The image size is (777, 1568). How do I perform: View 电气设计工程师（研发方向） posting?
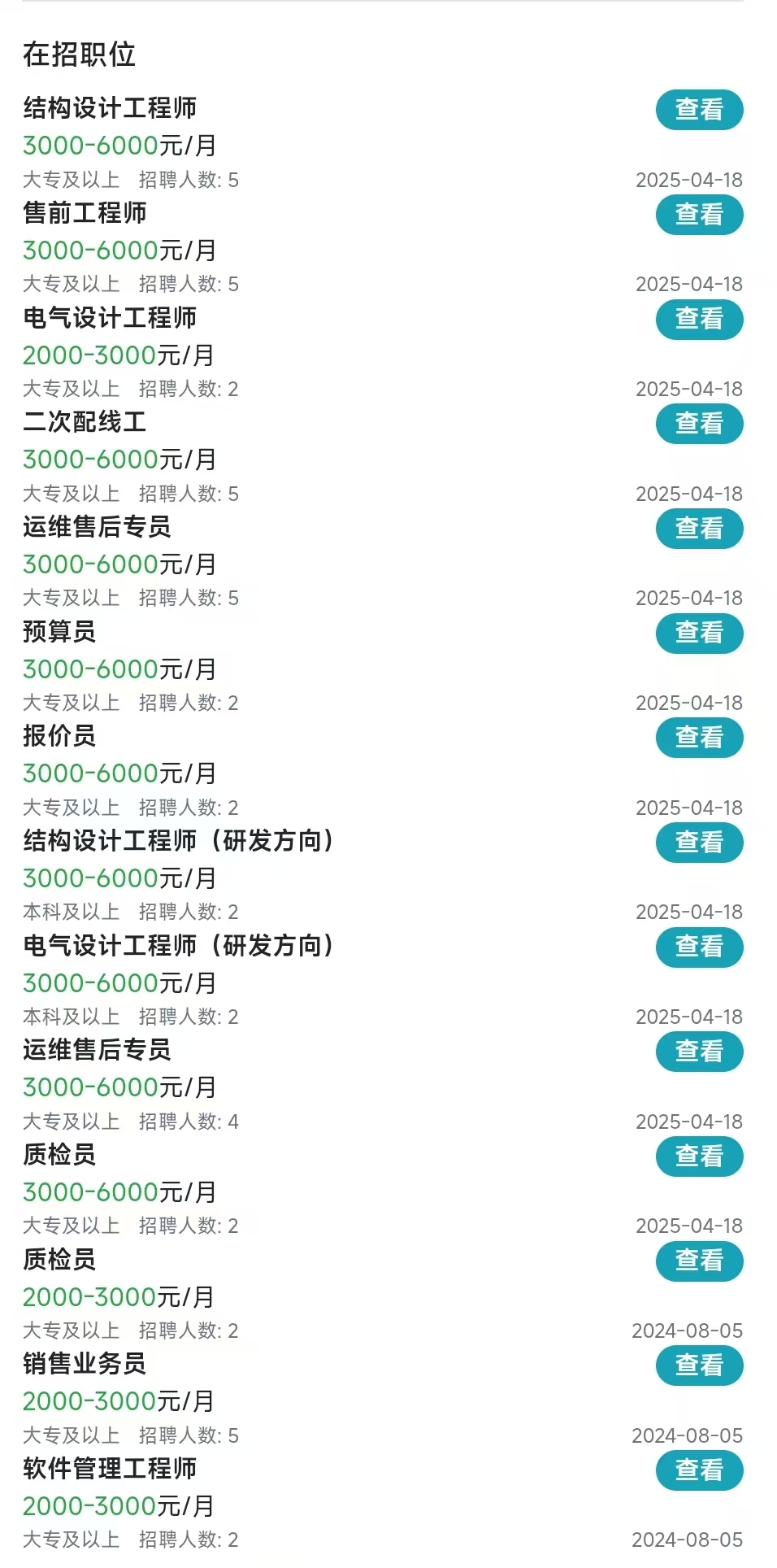pos(699,947)
